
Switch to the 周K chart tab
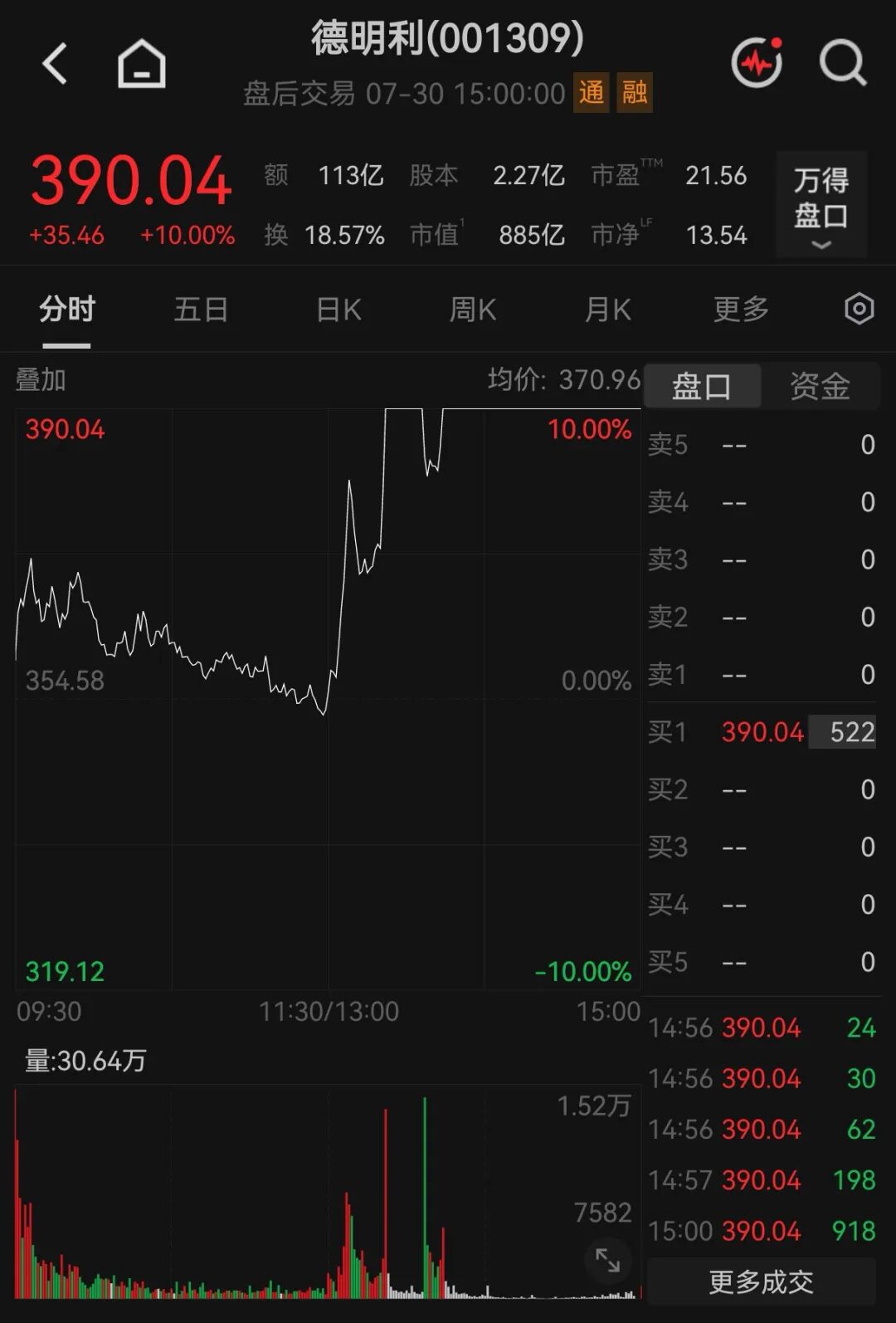click(x=473, y=310)
